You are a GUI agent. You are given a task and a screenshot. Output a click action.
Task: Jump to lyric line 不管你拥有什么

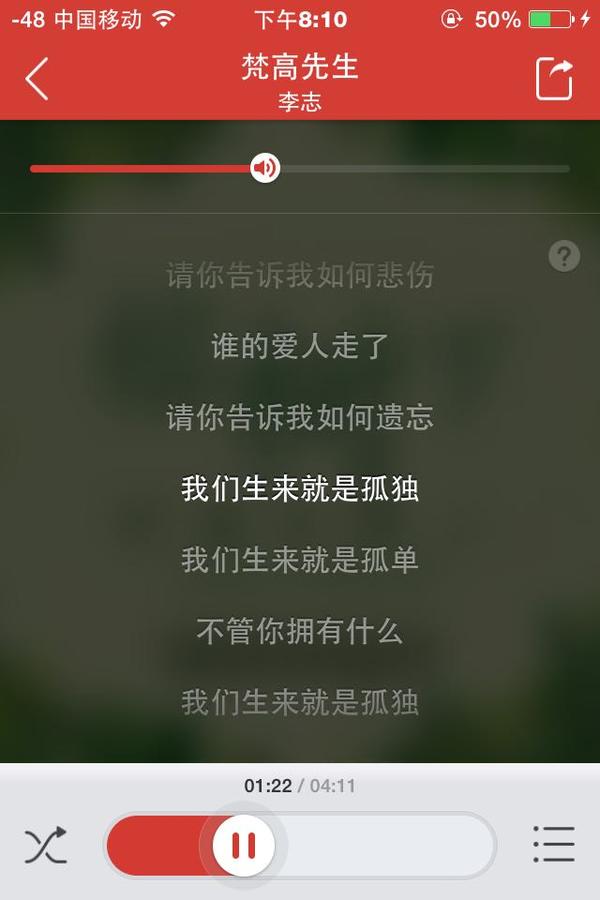tap(300, 631)
